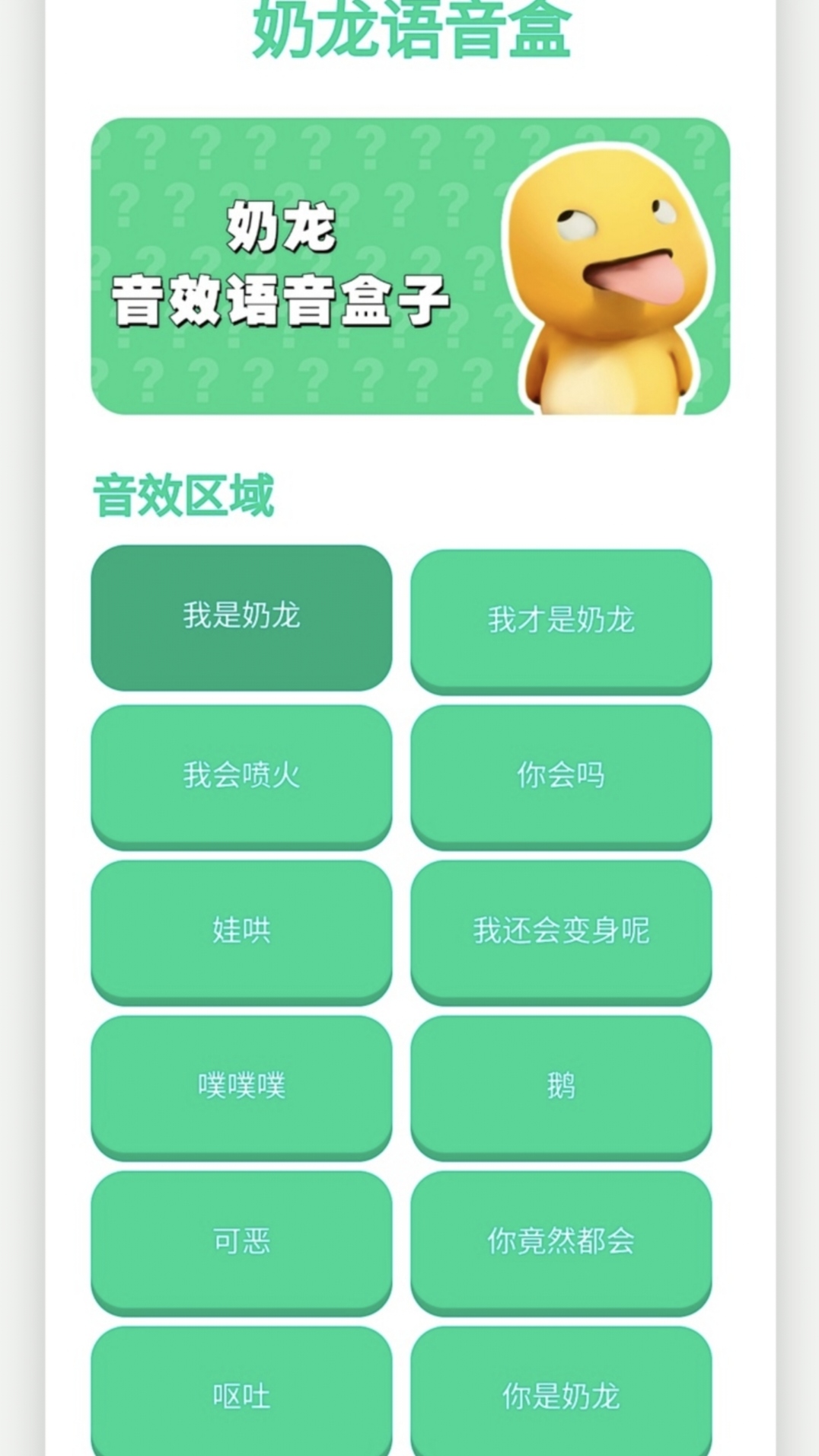Tap the 娃哄 sound button
The height and width of the screenshot is (1456, 819).
tap(242, 931)
